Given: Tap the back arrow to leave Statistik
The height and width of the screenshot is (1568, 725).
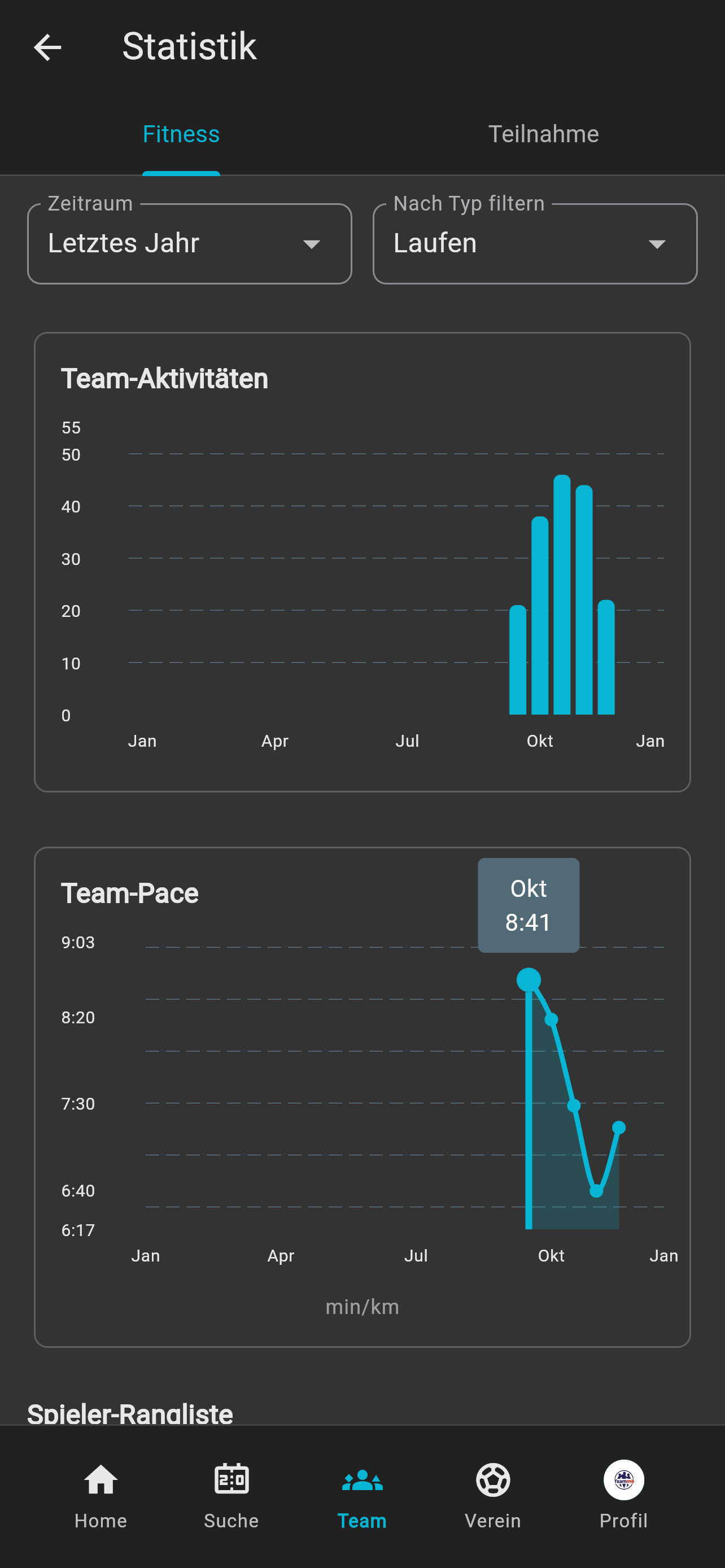Looking at the screenshot, I should (46, 47).
